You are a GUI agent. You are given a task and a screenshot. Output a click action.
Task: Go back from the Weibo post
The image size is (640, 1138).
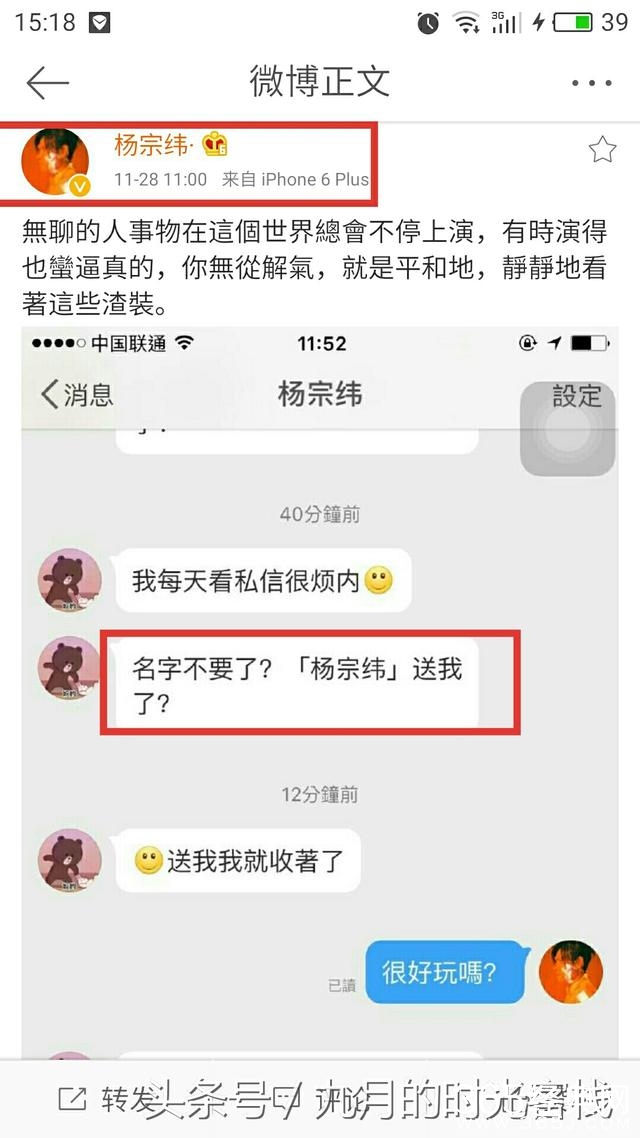click(x=47, y=83)
